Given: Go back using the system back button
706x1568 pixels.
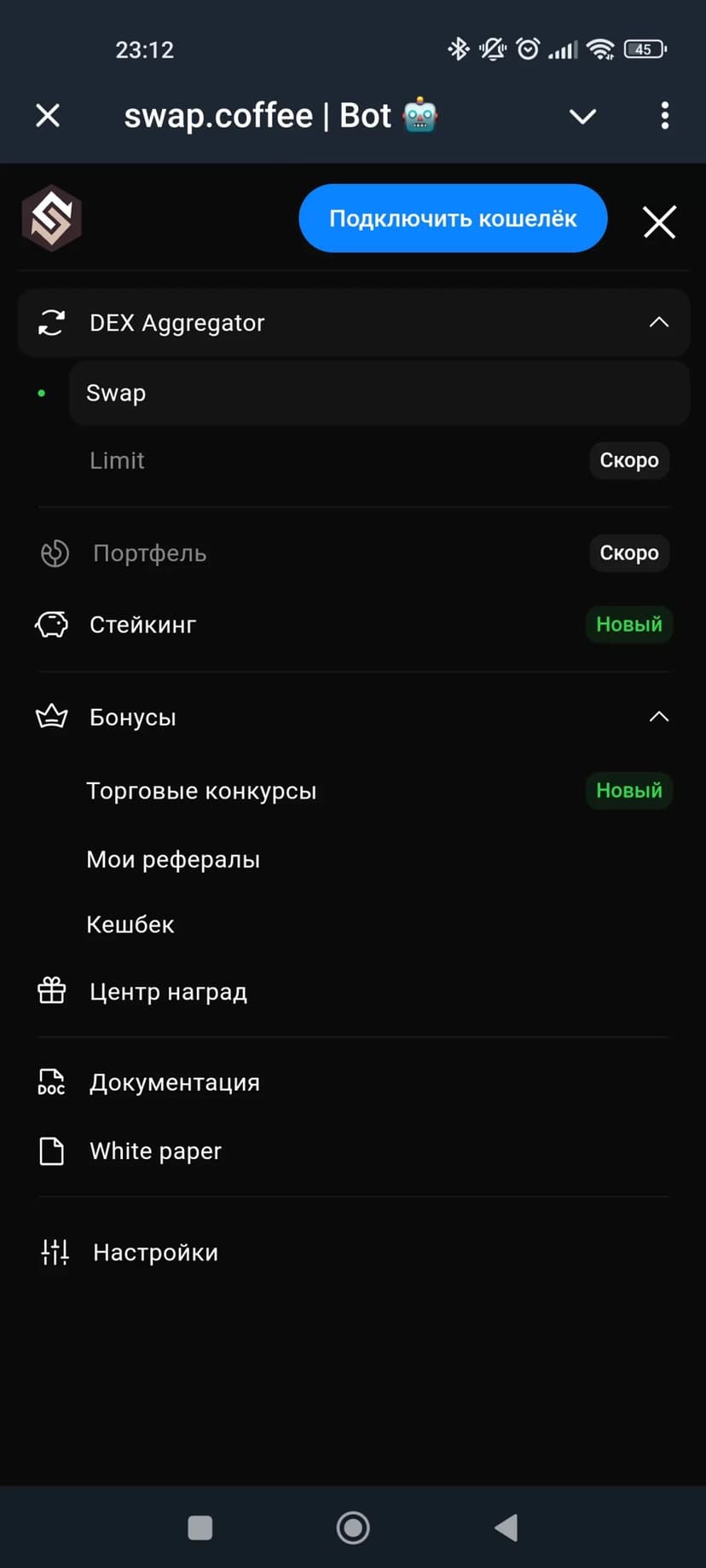Looking at the screenshot, I should coord(506,1528).
